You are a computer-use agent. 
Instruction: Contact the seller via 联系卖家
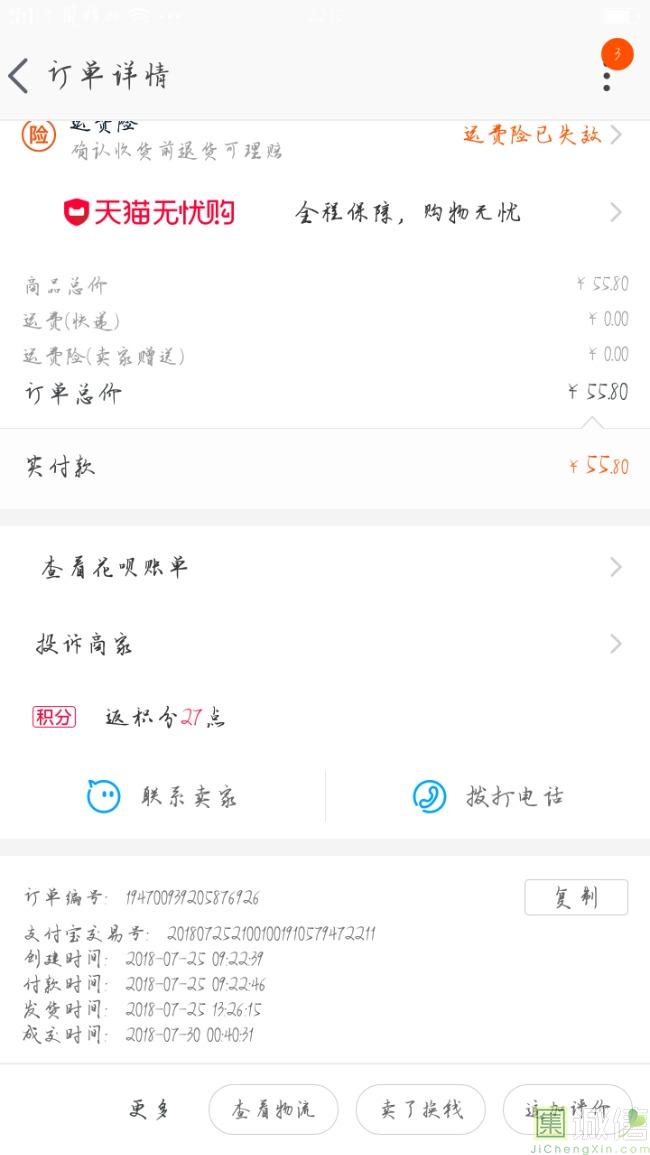coord(163,796)
